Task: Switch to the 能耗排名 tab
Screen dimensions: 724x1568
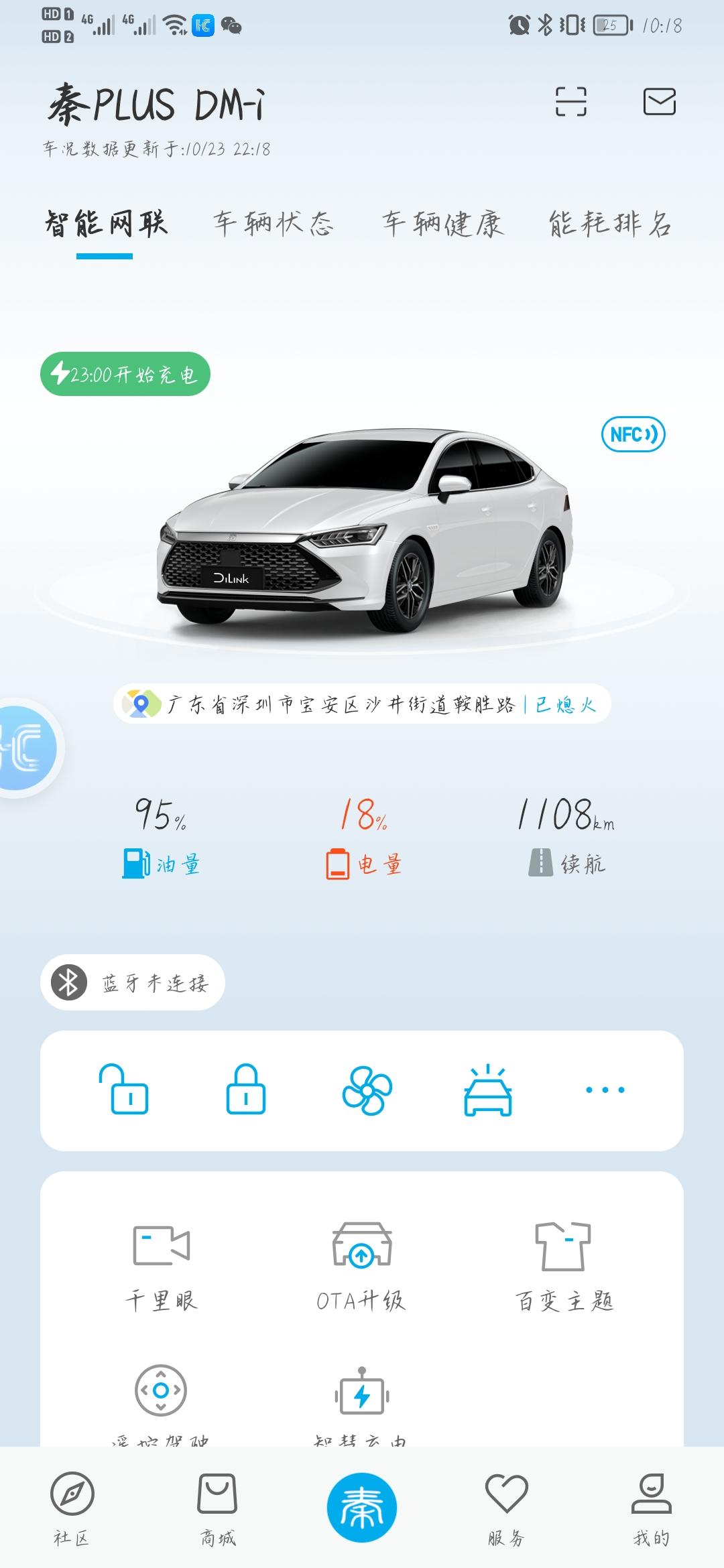Action: (x=610, y=223)
